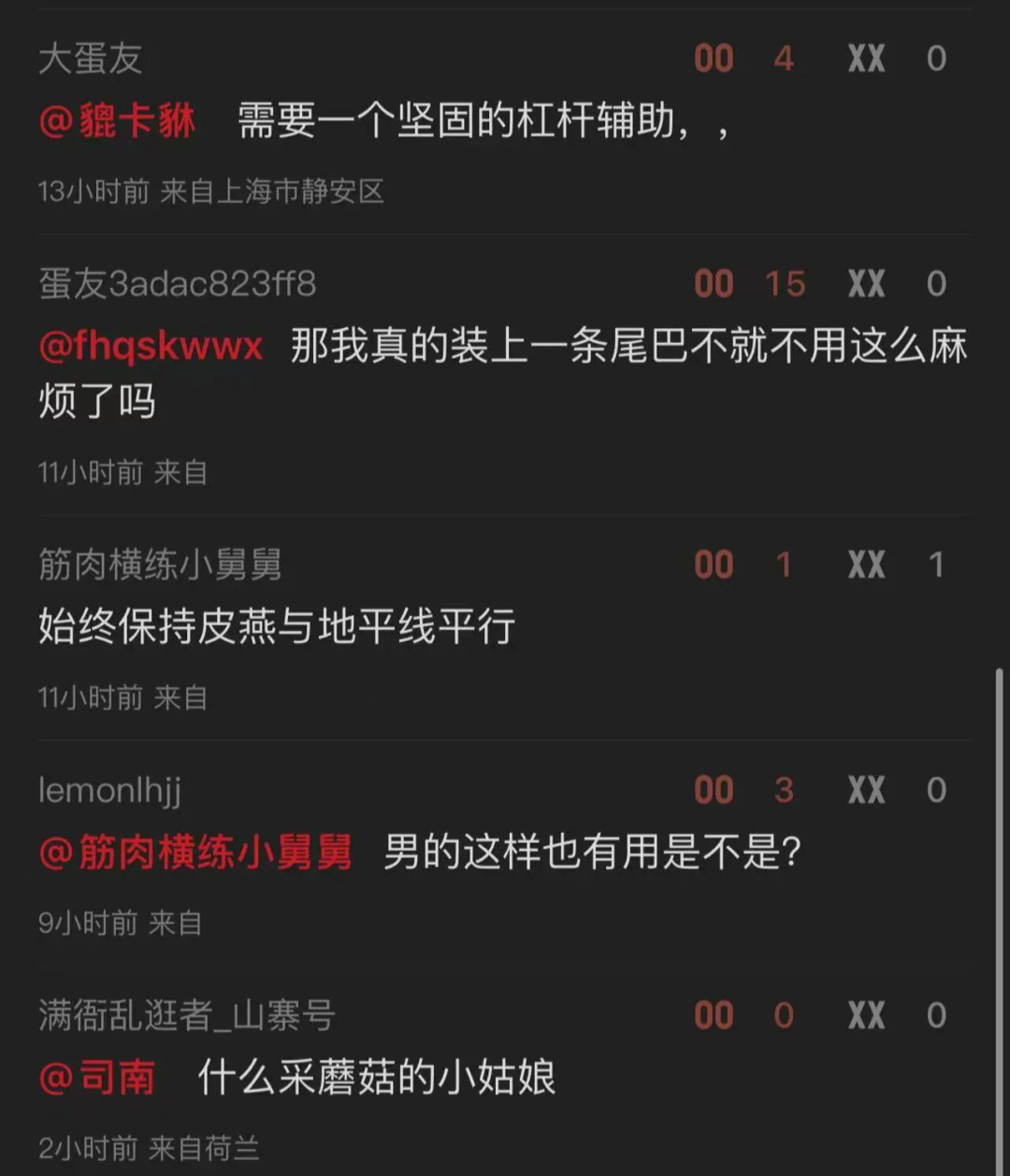Upvote OO on lemonlhjj's comment
This screenshot has height=1176, width=1010.
coord(714,791)
